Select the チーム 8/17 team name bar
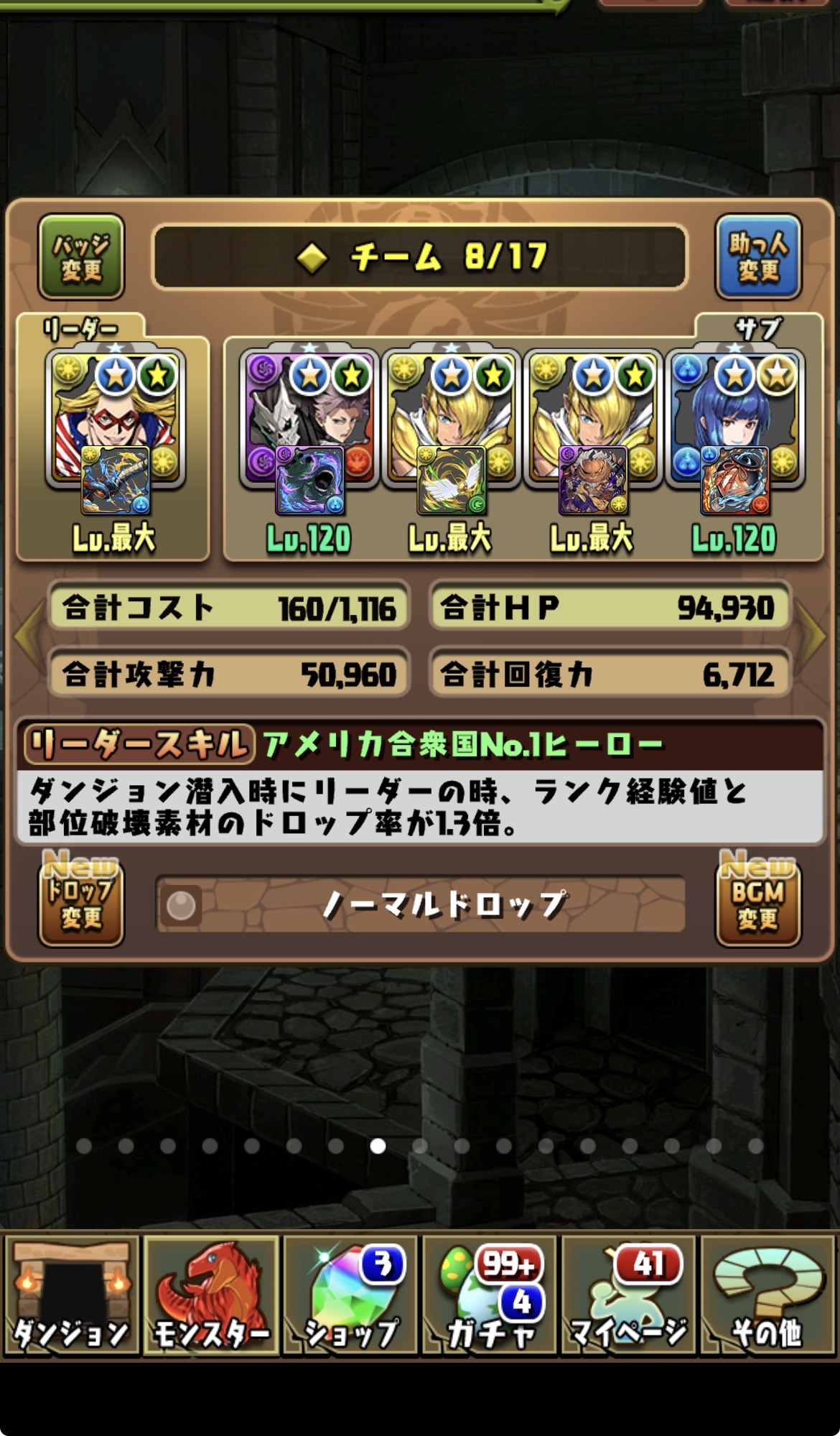 [420, 256]
